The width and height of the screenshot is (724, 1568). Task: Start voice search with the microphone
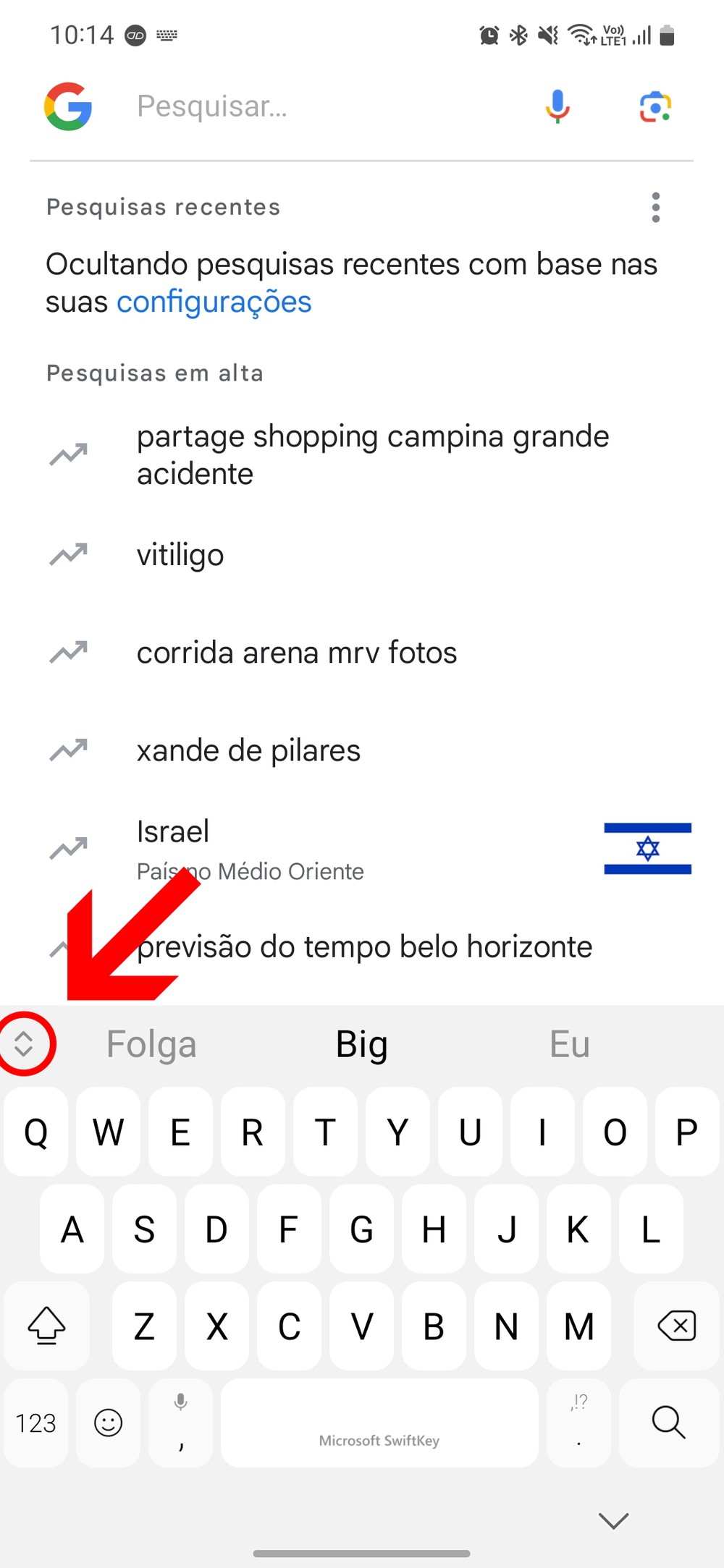point(557,106)
